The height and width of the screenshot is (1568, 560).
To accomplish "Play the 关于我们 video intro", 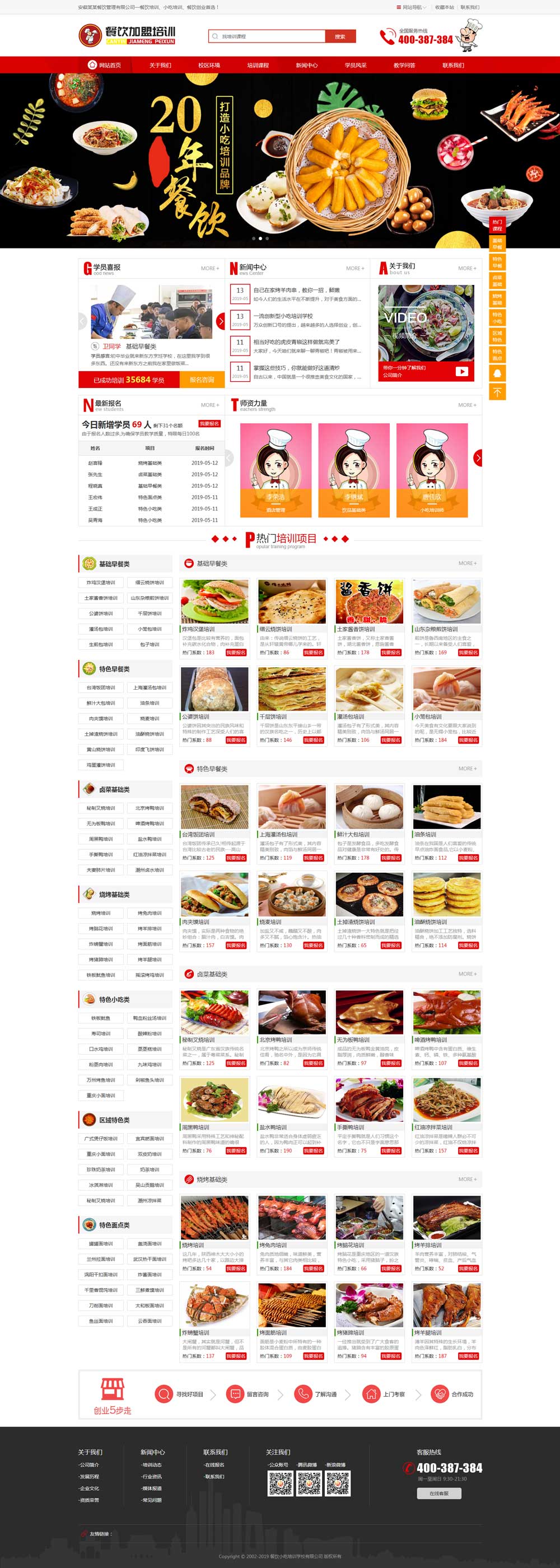I will (x=461, y=371).
